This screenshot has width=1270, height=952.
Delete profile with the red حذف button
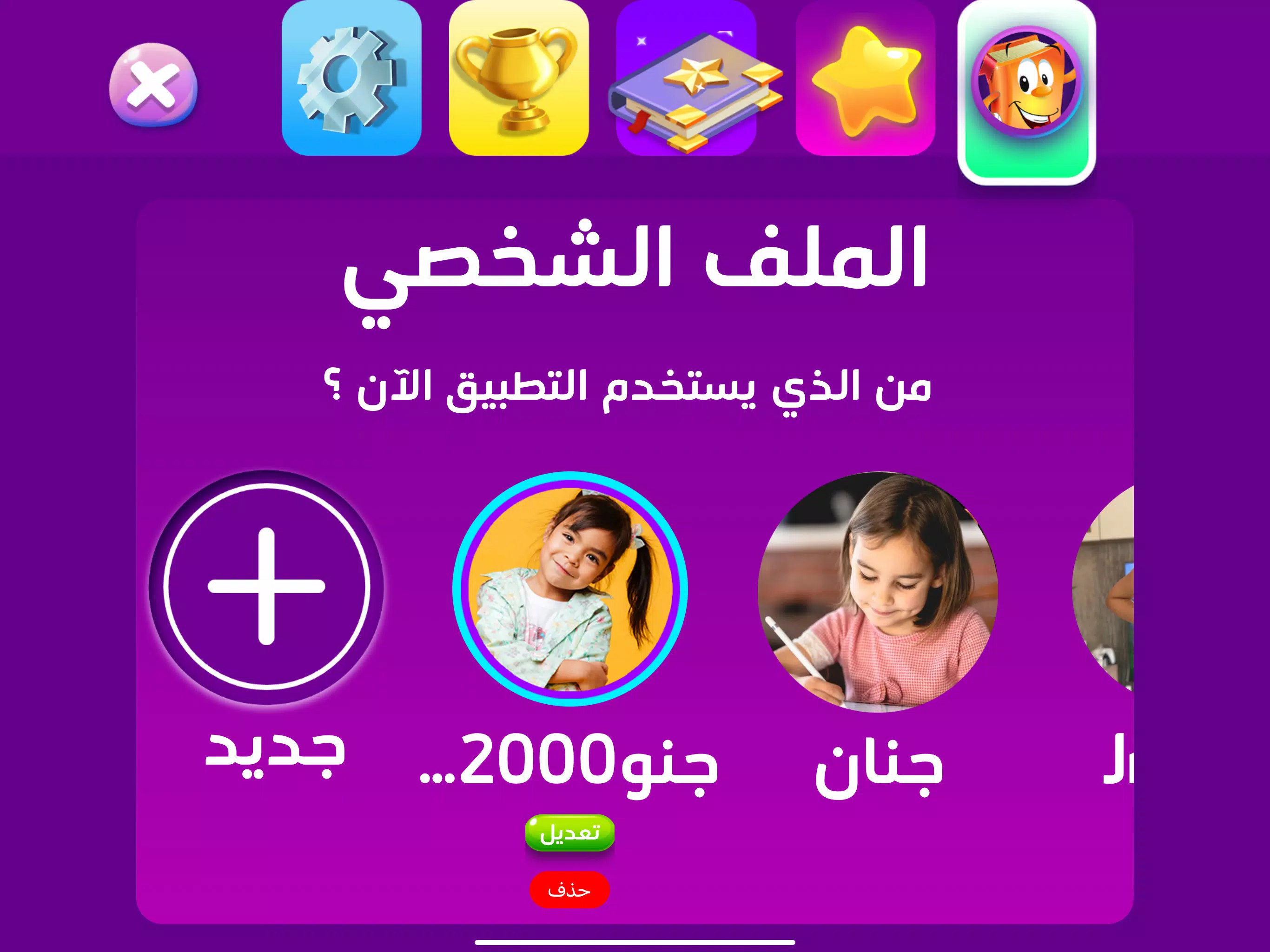point(569,890)
